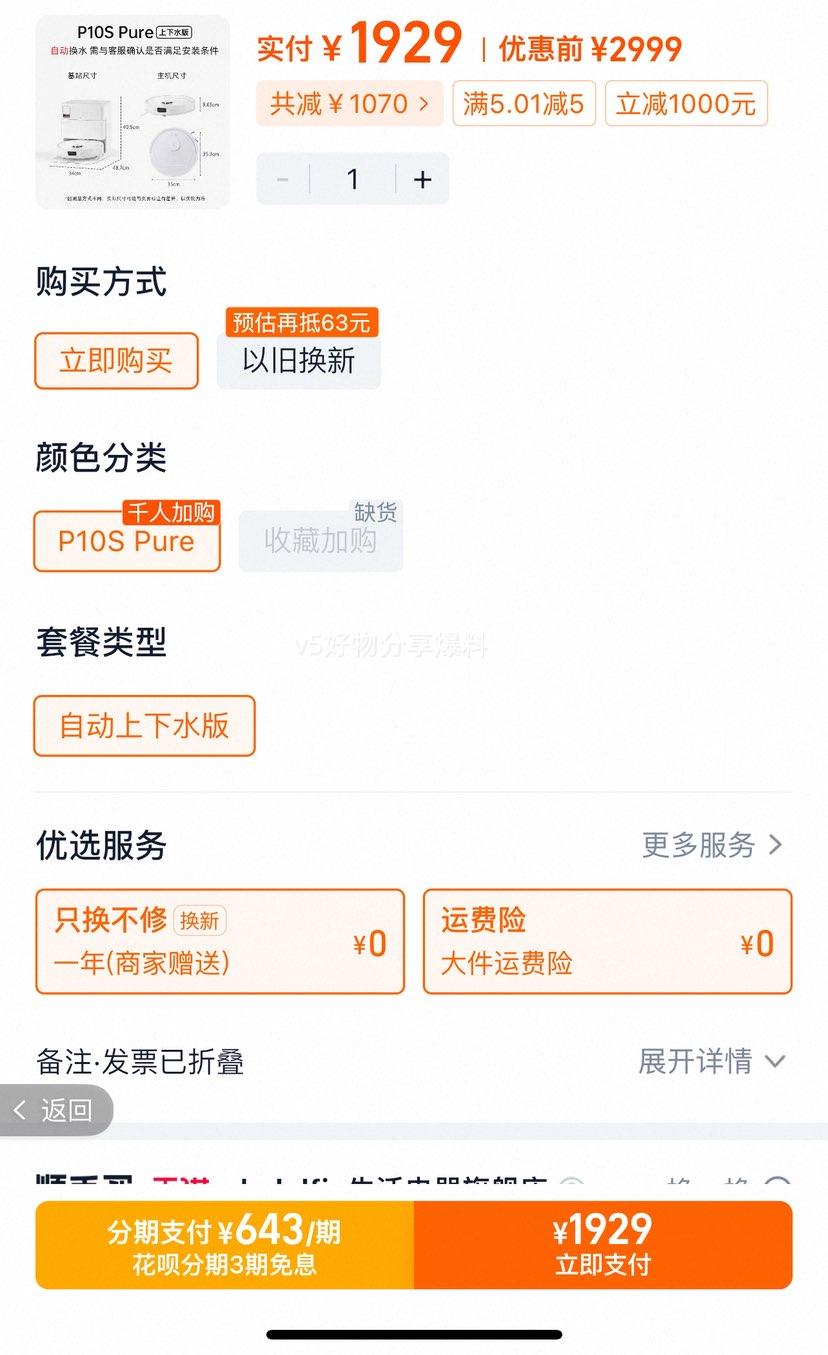Click the quantity field showing 1

tap(352, 178)
